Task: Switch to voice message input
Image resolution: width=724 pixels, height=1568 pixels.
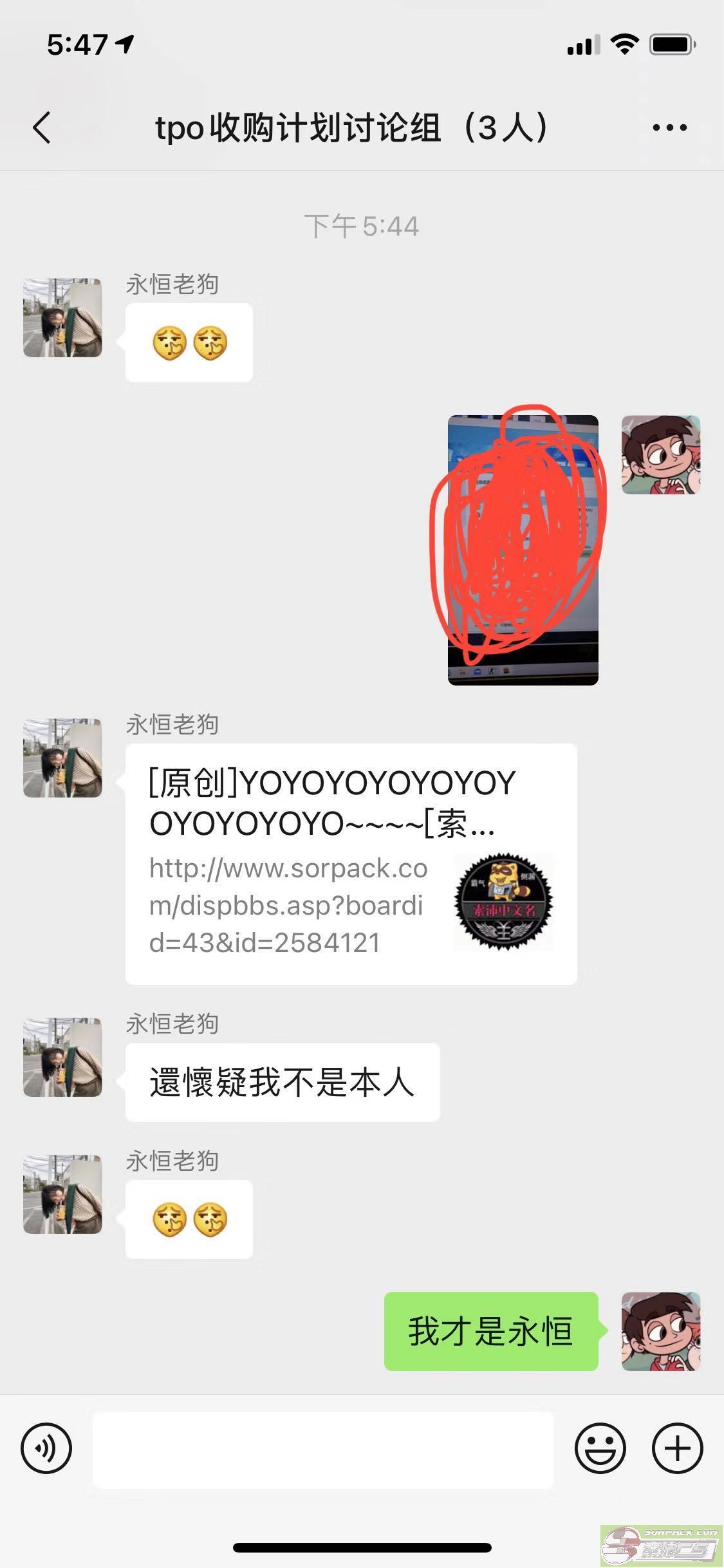Action: 46,1448
